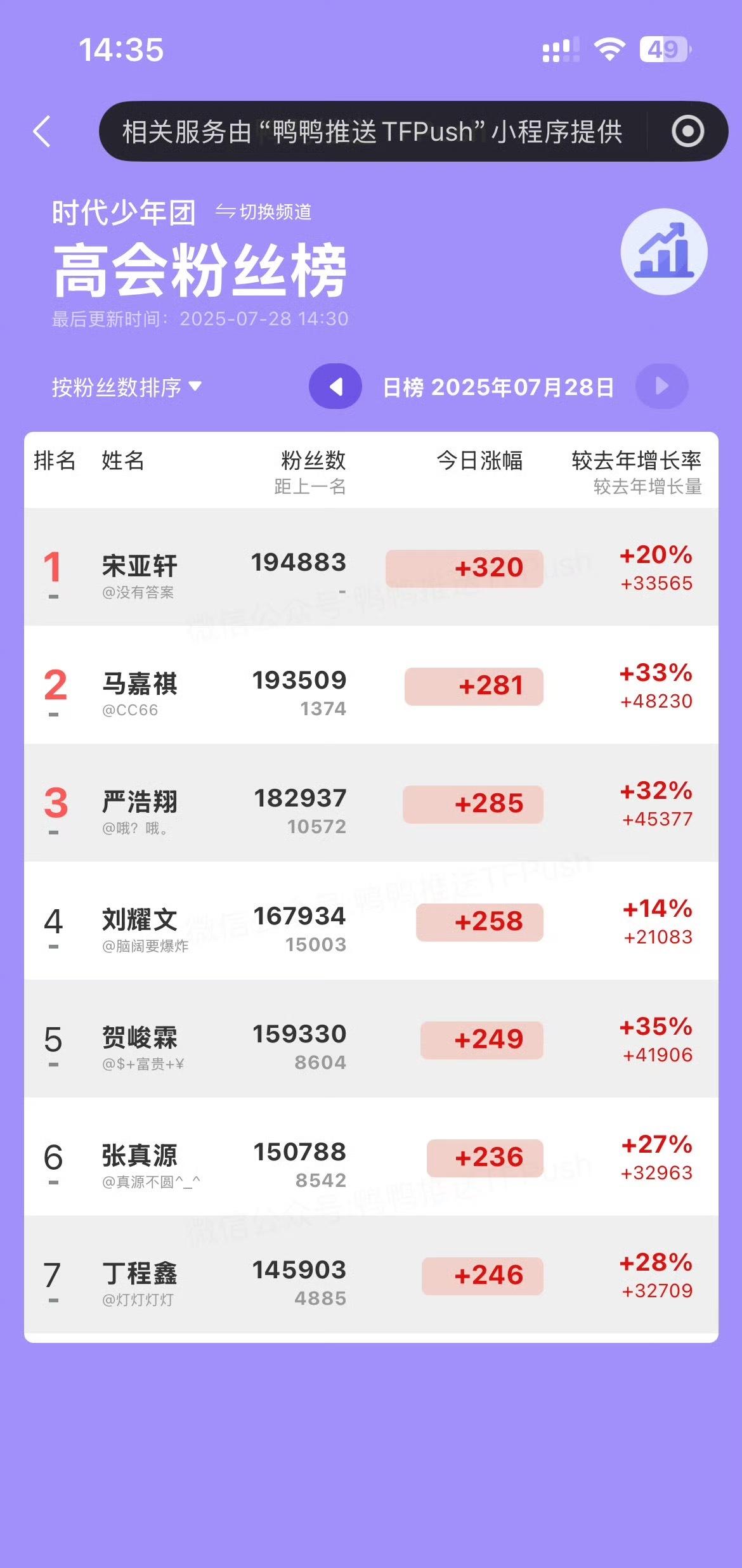The image size is (742, 1568).
Task: Tap the mini program close circle button
Action: click(x=687, y=132)
